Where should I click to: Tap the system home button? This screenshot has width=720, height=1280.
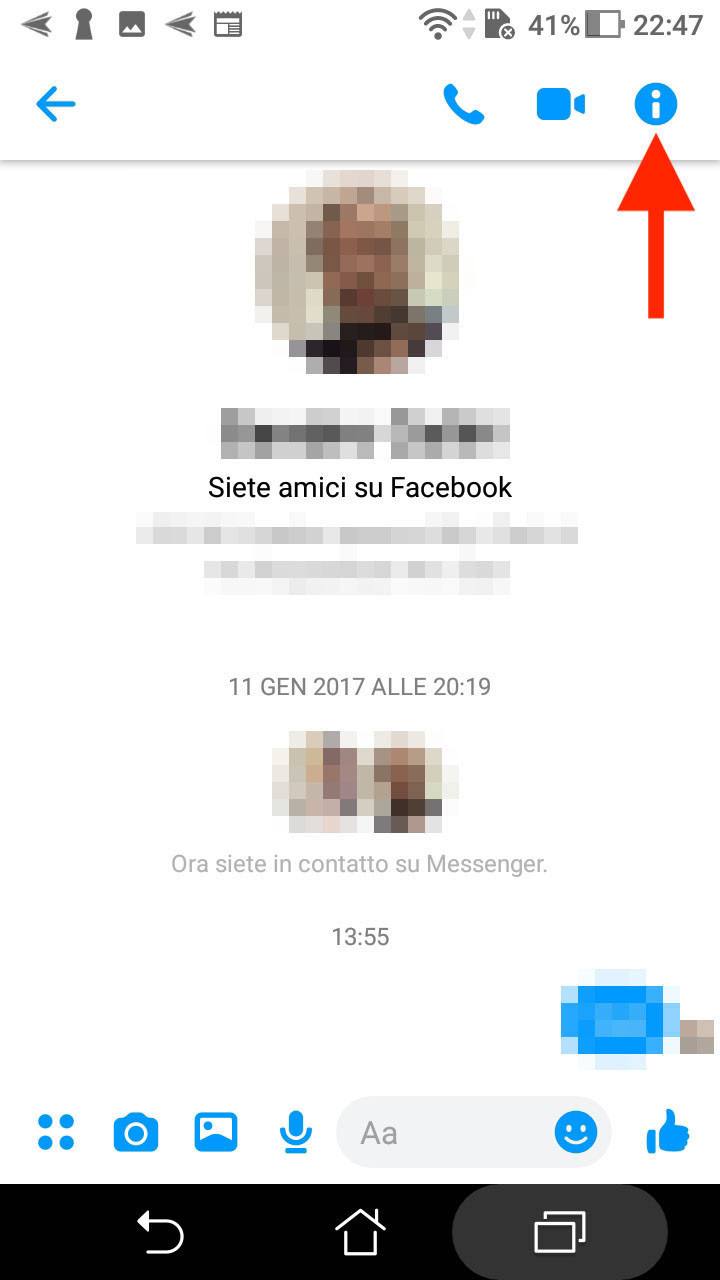360,1232
